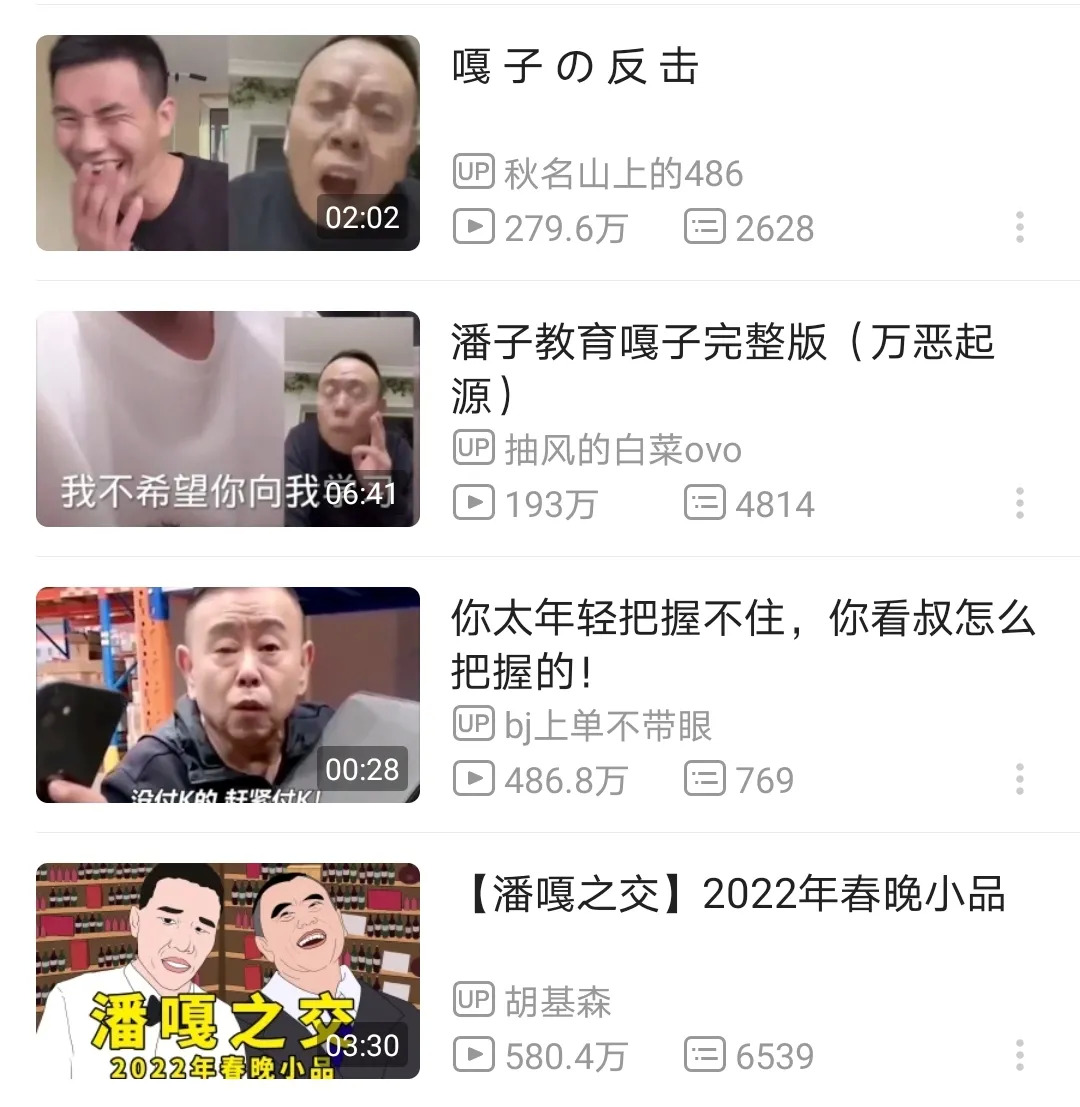Open more options for 嘎子の反击
This screenshot has height=1107, width=1080.
point(1019,227)
